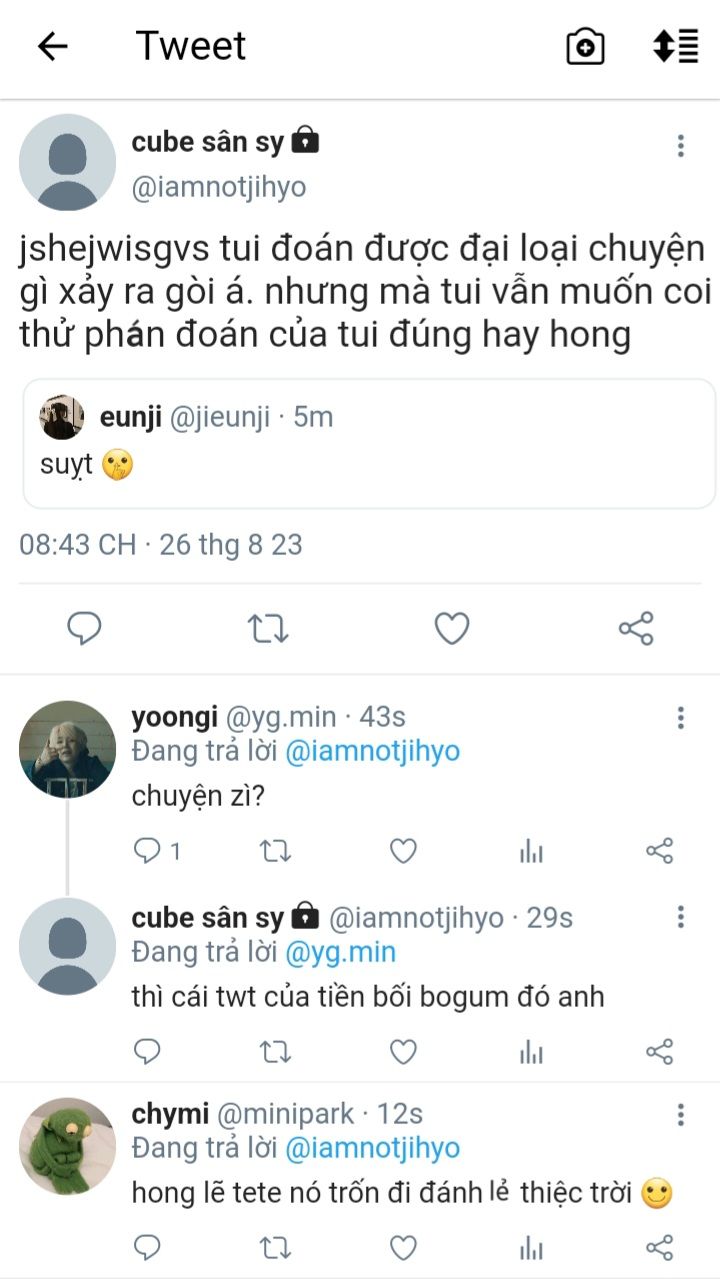Like yoongi's reply "chuyện zì?"

click(403, 851)
